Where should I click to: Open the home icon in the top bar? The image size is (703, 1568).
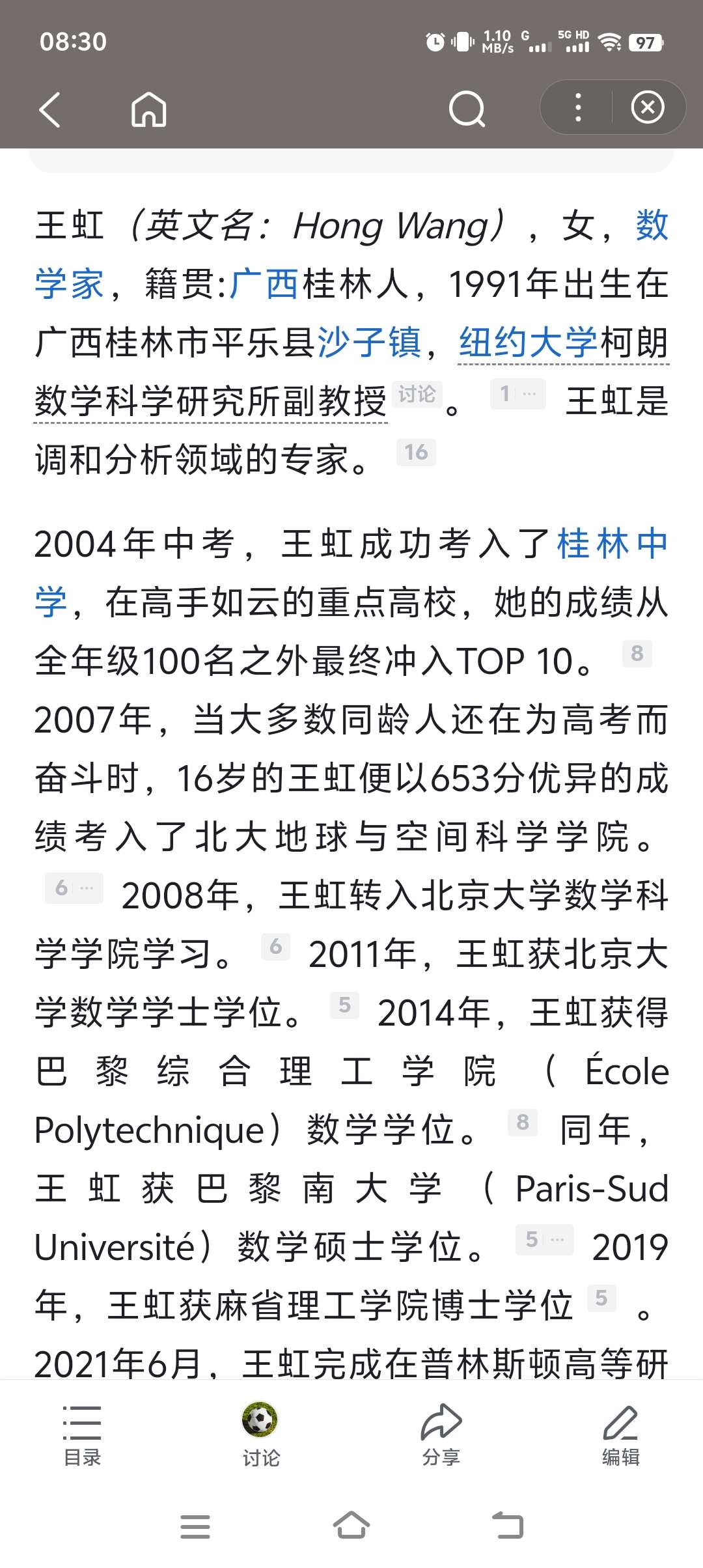click(149, 109)
